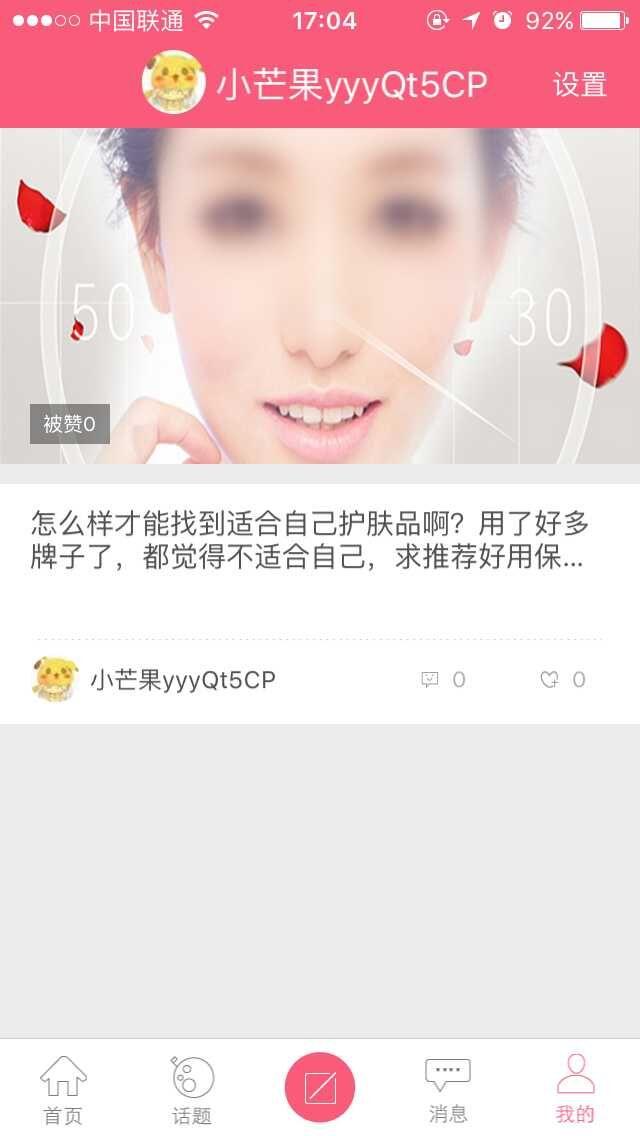
Task: Switch to the 首页 tab
Action: tap(63, 1090)
